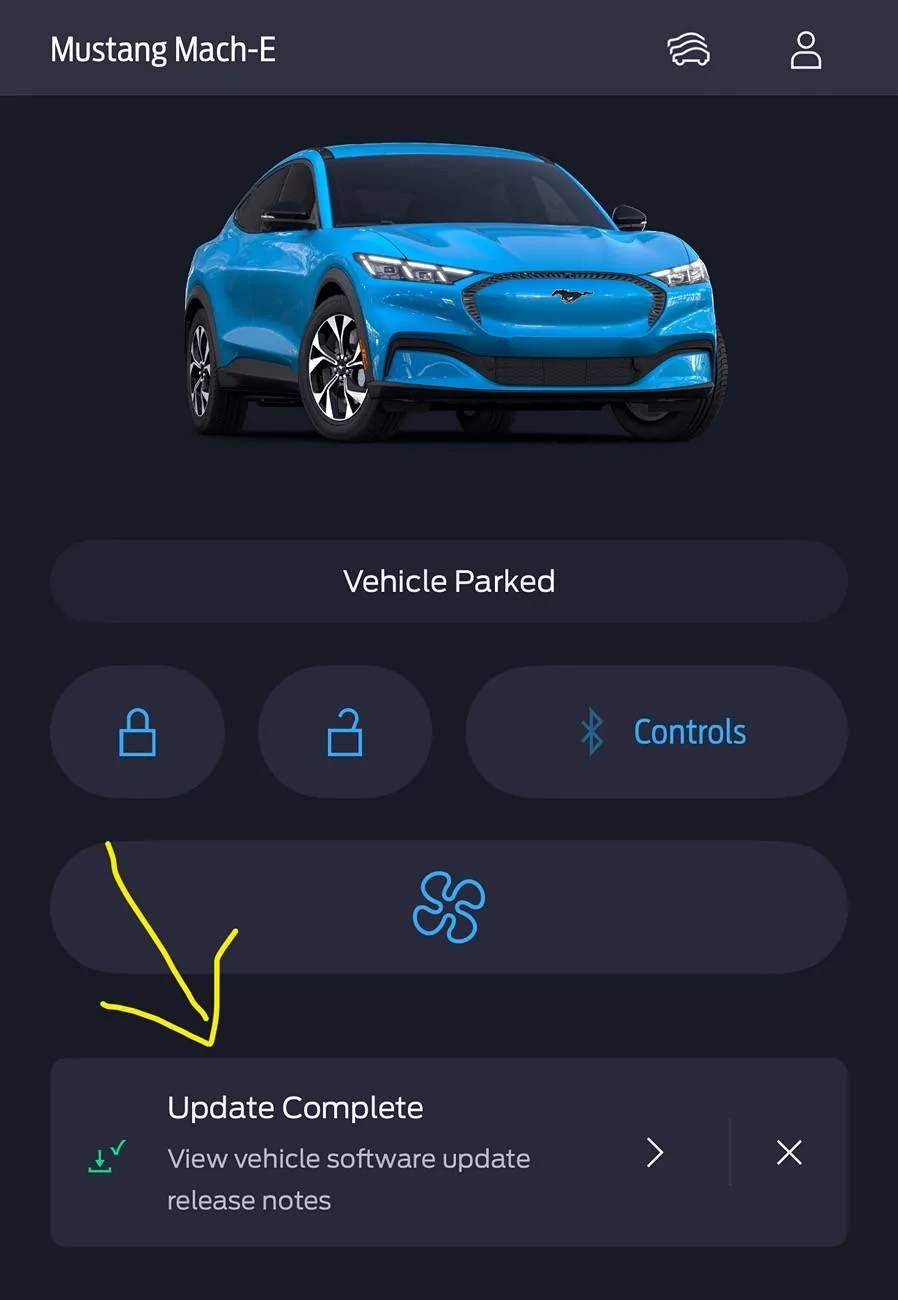This screenshot has height=1300, width=898.
Task: View vehicle software update release notes
Action: [347, 1179]
